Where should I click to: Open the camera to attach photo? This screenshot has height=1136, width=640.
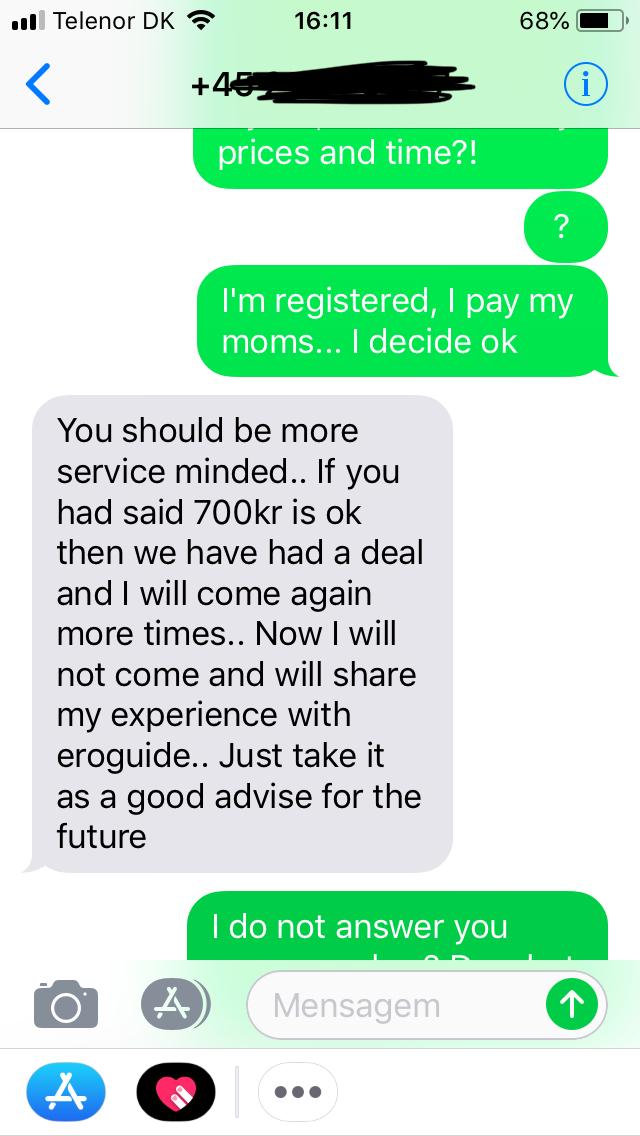(x=65, y=1004)
